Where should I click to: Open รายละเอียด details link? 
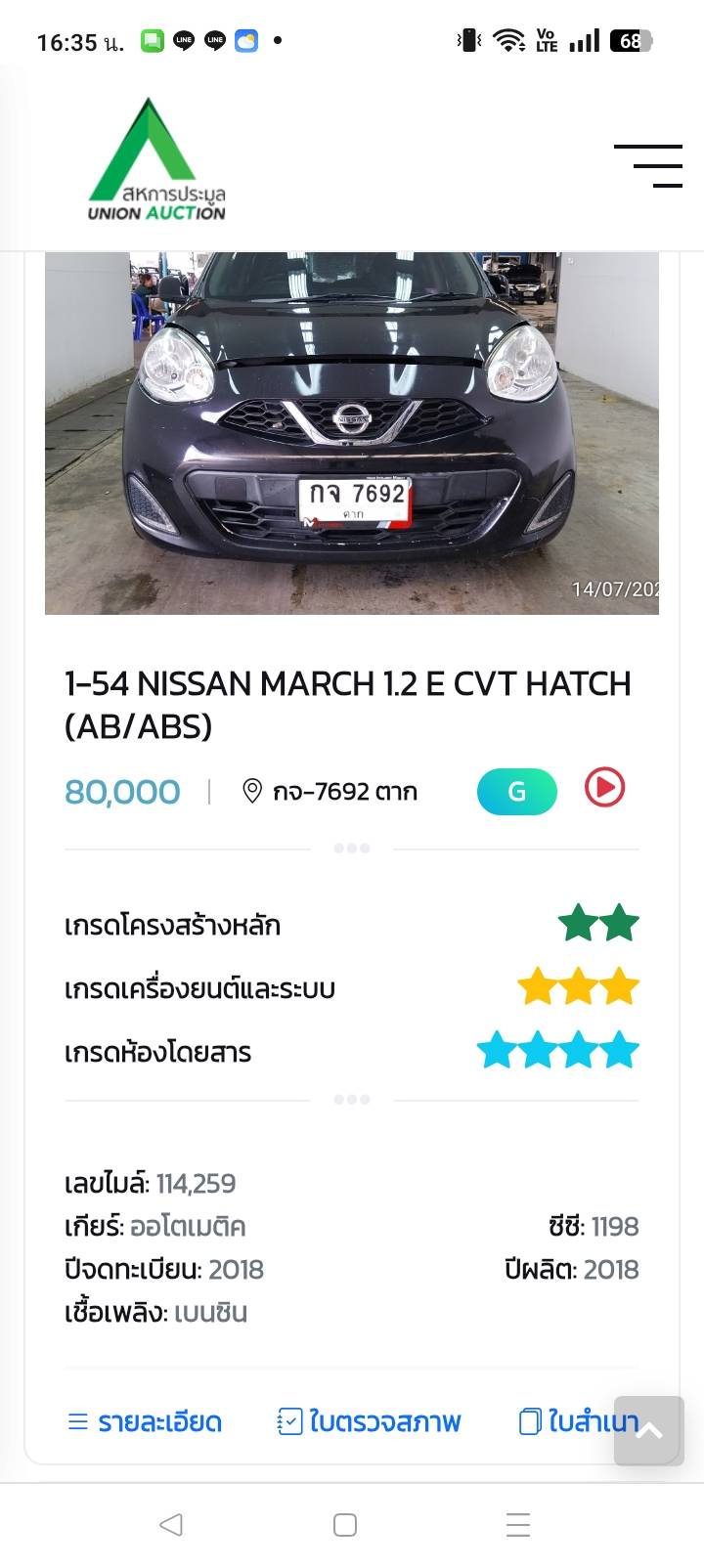click(145, 1421)
